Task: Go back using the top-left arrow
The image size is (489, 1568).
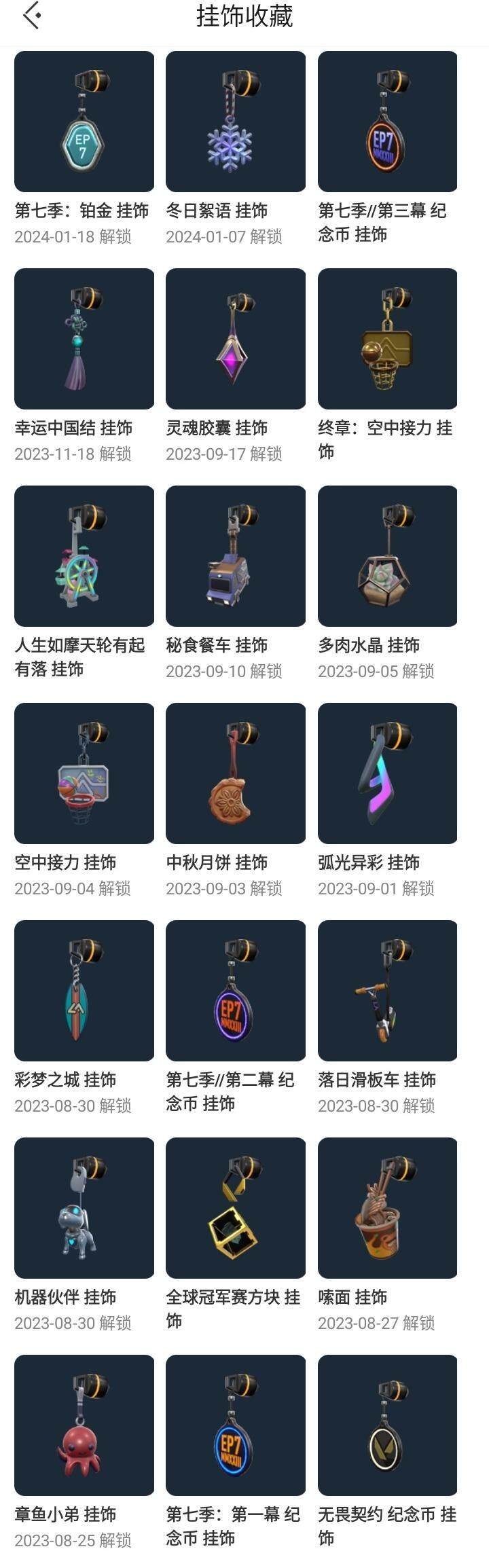Action: (x=31, y=16)
